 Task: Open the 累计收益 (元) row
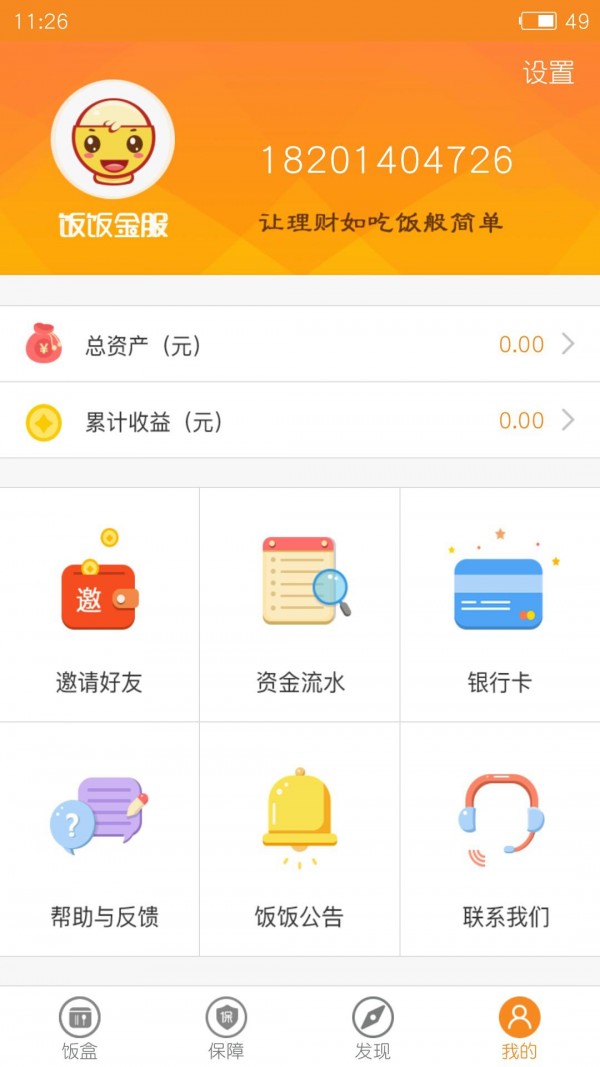[300, 421]
